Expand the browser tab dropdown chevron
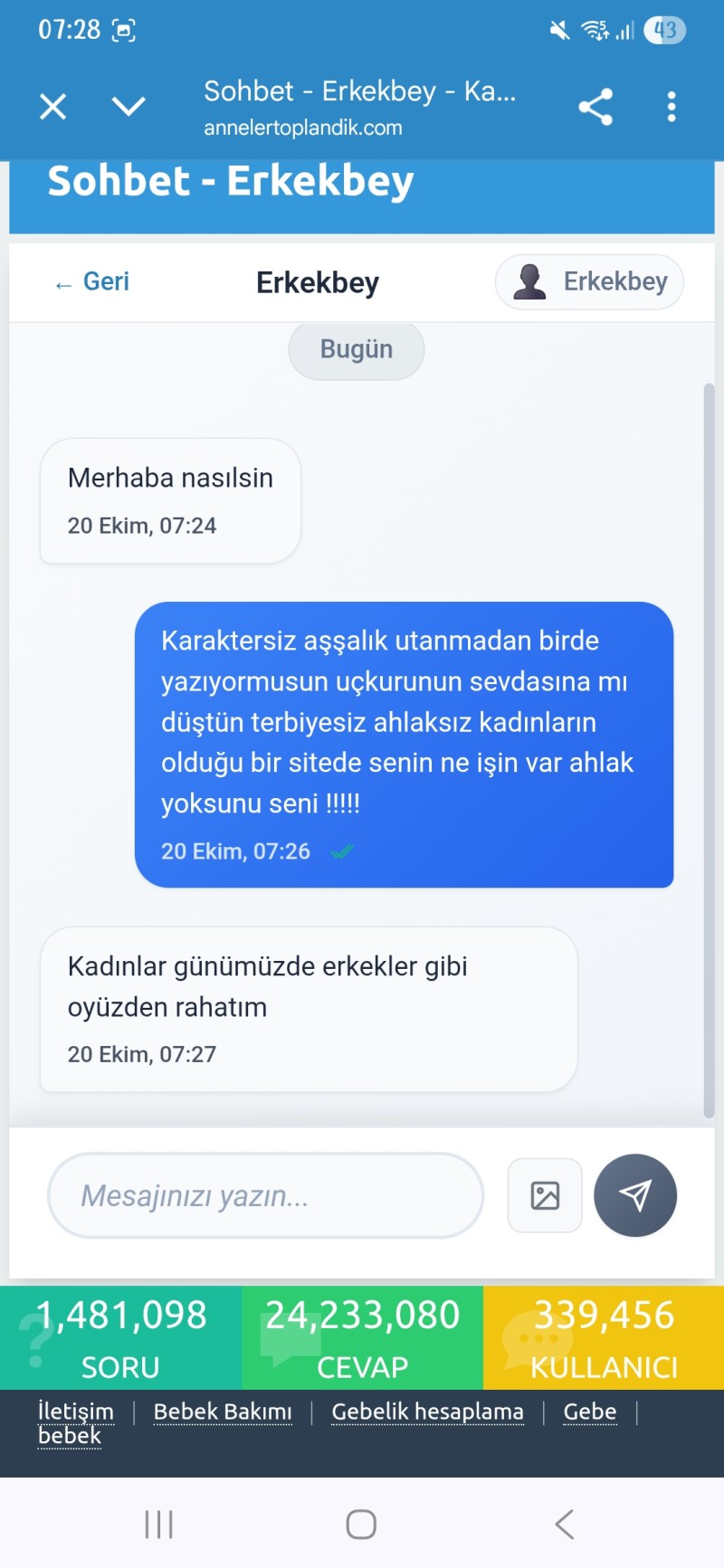 tap(129, 107)
